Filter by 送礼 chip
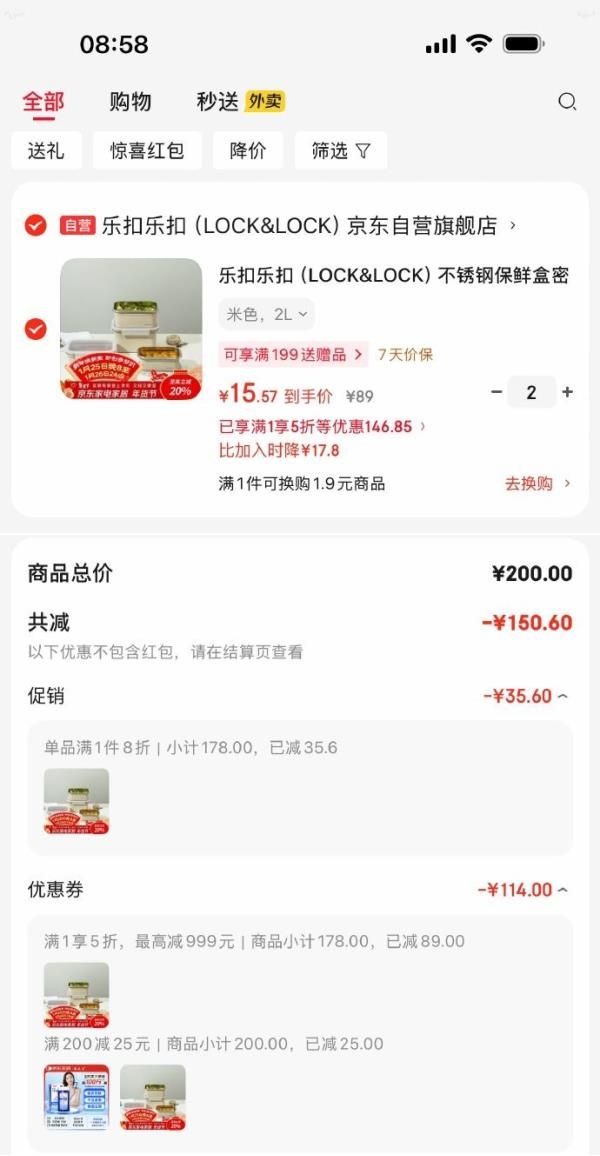This screenshot has width=600, height=1156. (46, 150)
